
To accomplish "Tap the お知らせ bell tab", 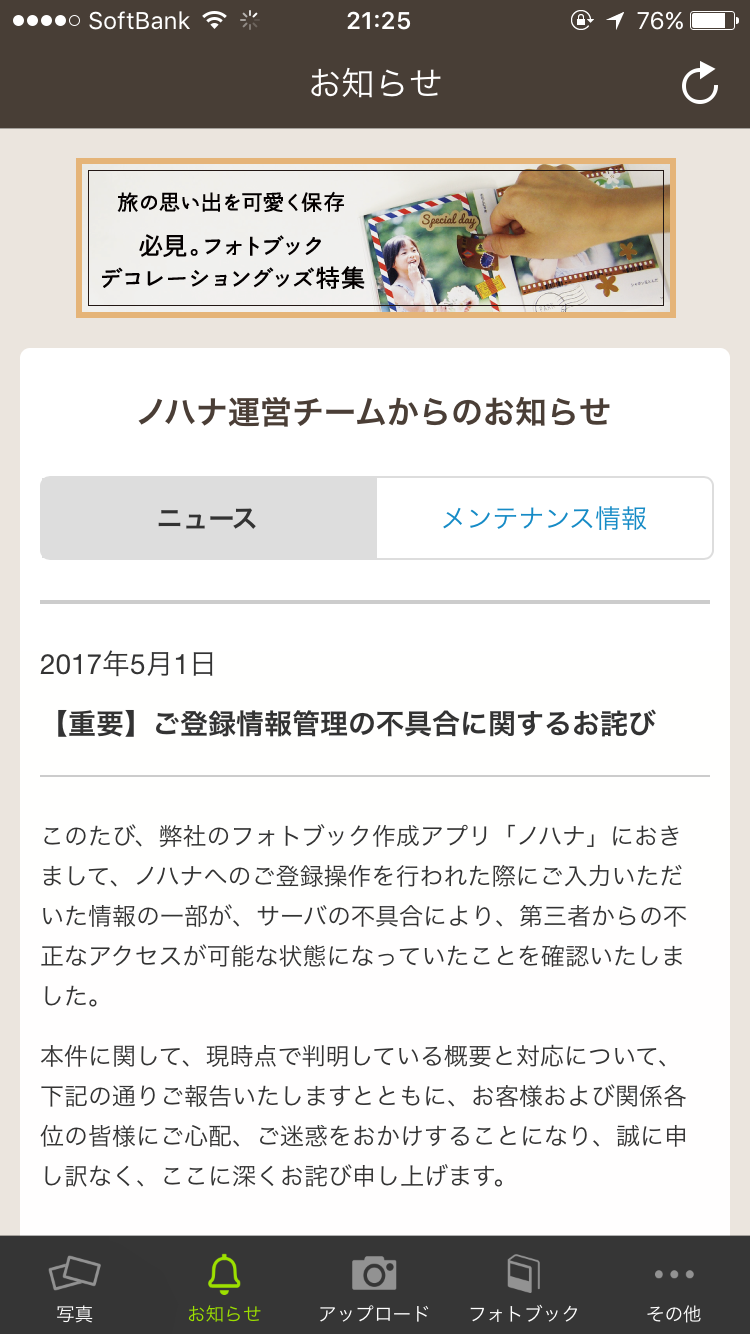I will (224, 1288).
